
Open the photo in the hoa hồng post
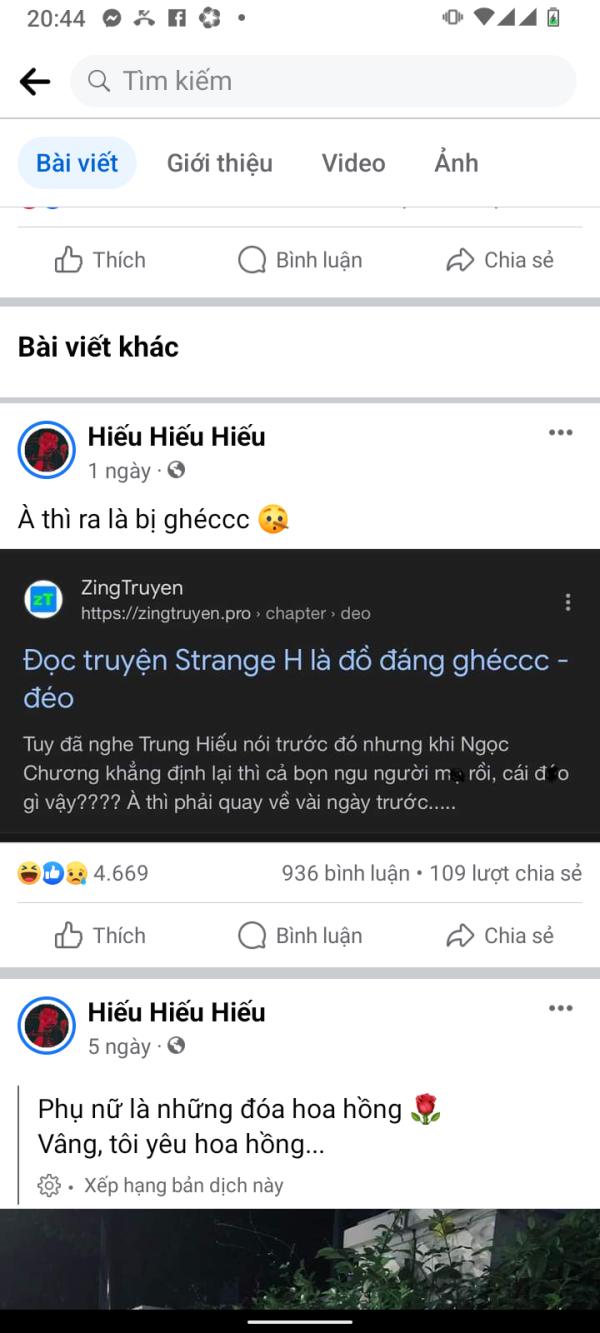(300, 1258)
